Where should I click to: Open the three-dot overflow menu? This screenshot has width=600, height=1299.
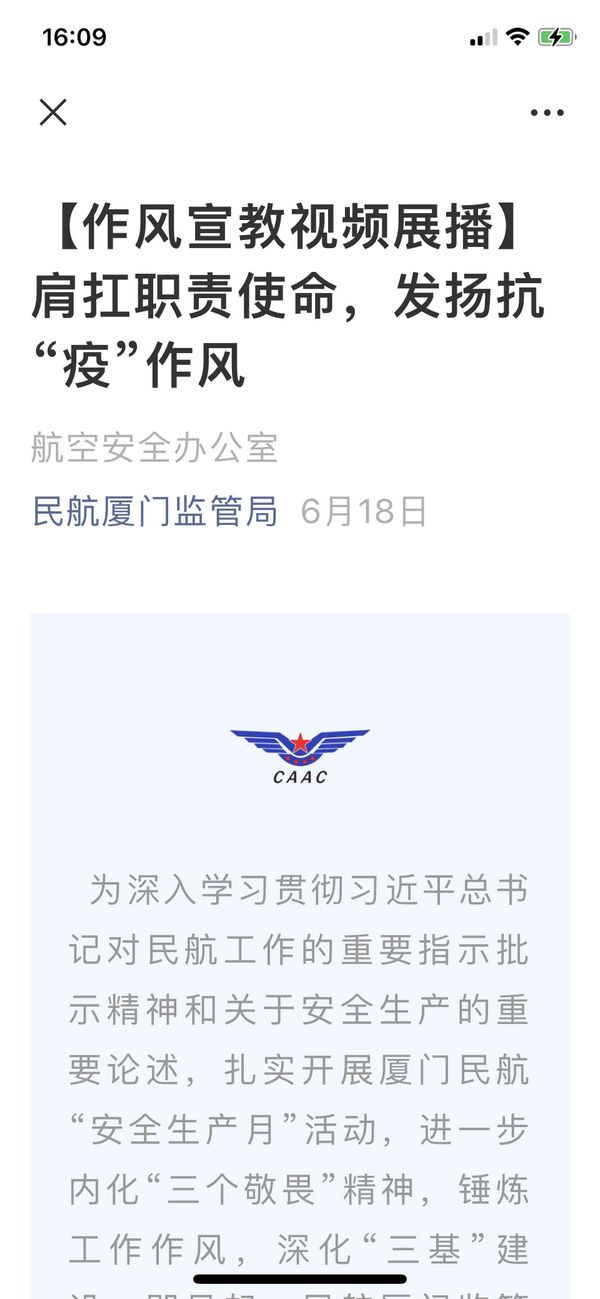pos(547,113)
